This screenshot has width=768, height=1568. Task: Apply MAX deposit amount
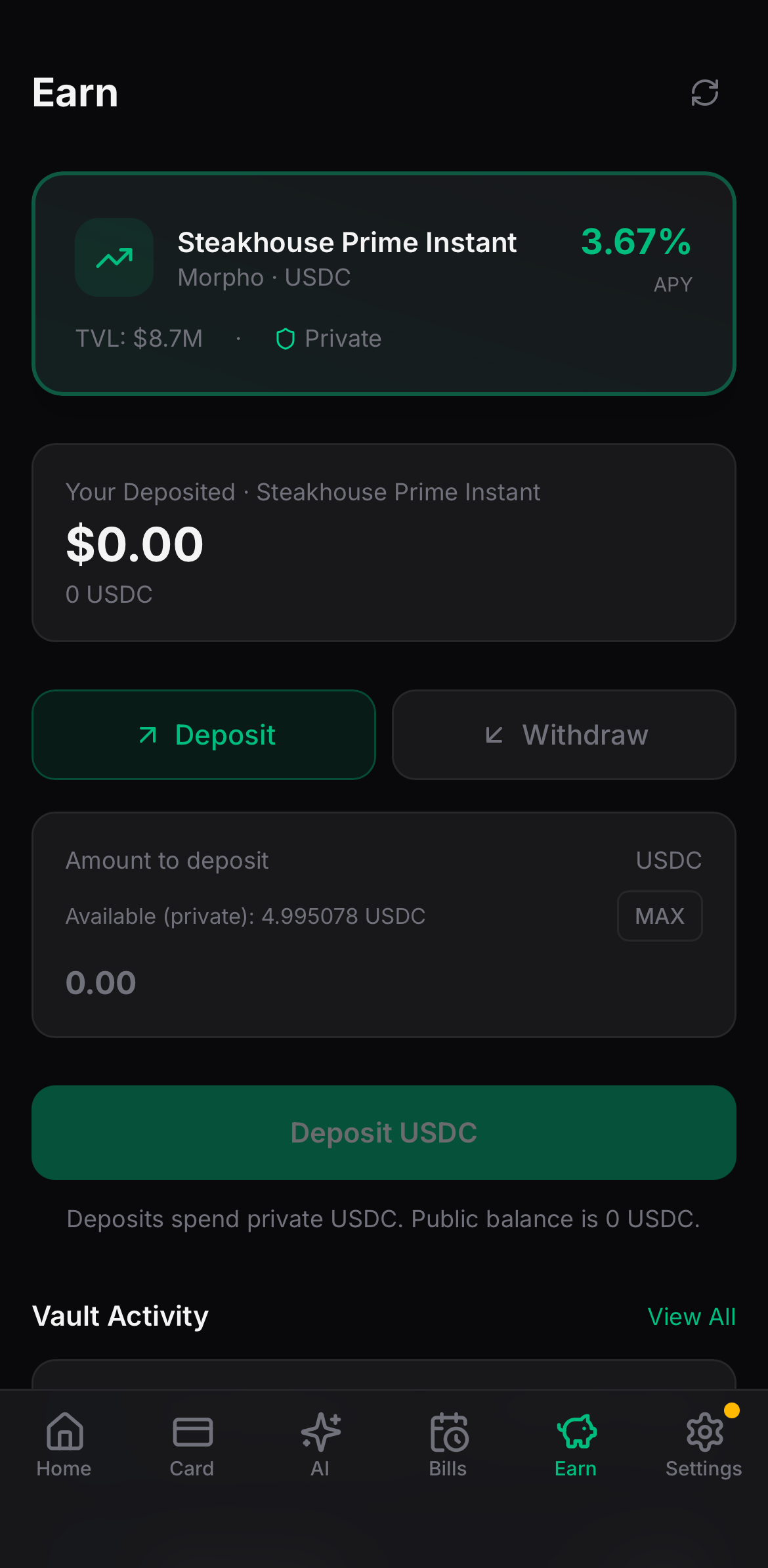pos(659,915)
